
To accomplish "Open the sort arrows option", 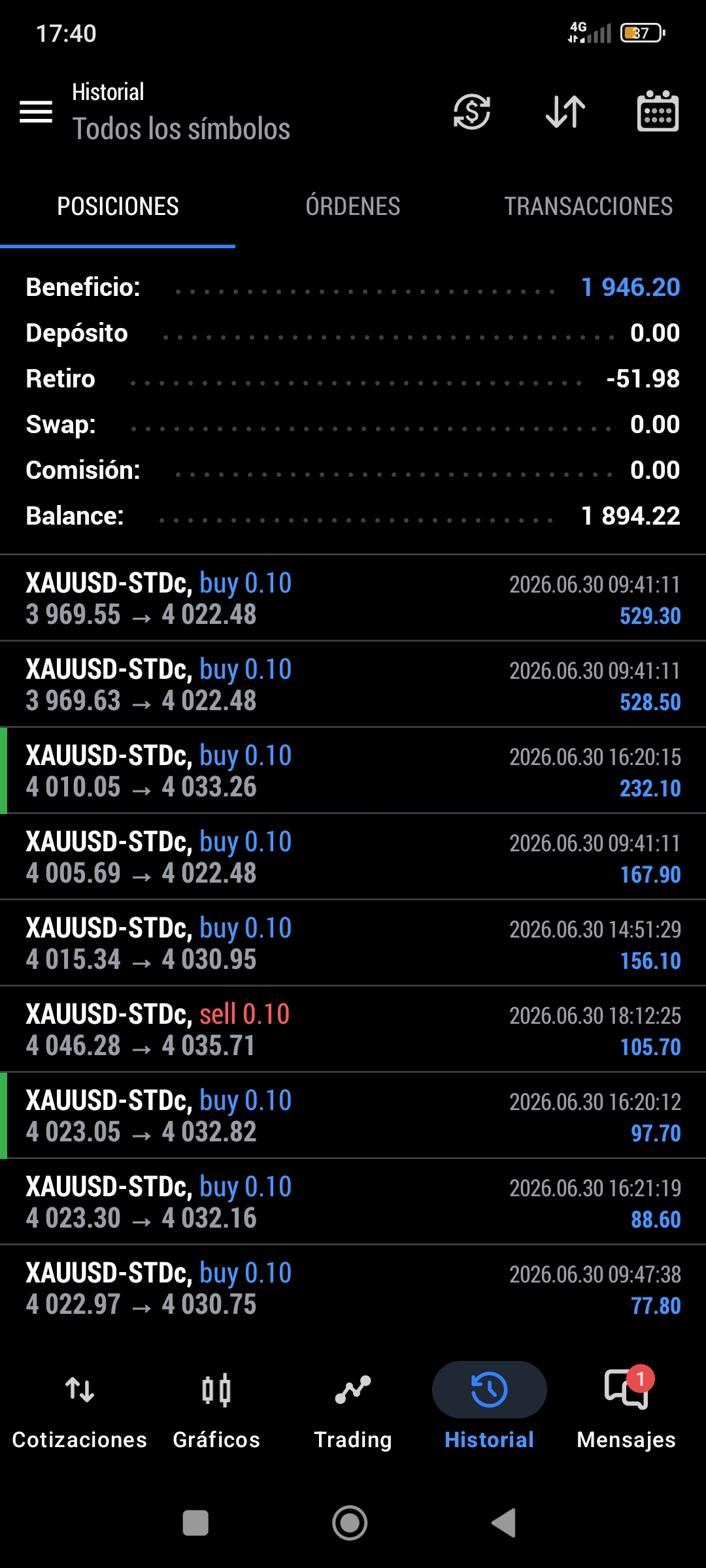I will (565, 112).
